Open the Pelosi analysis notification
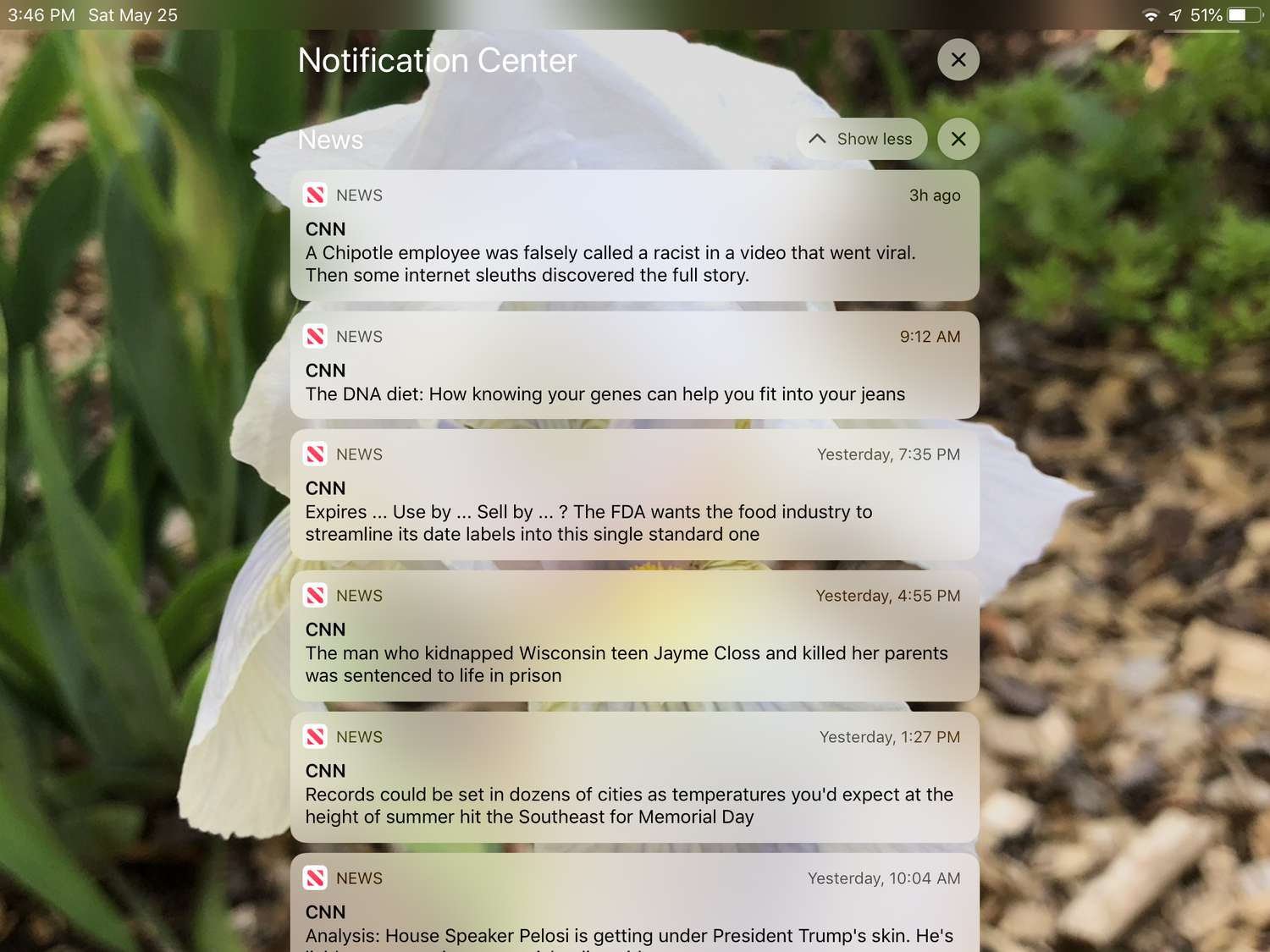Image resolution: width=1270 pixels, height=952 pixels. pyautogui.click(x=634, y=910)
